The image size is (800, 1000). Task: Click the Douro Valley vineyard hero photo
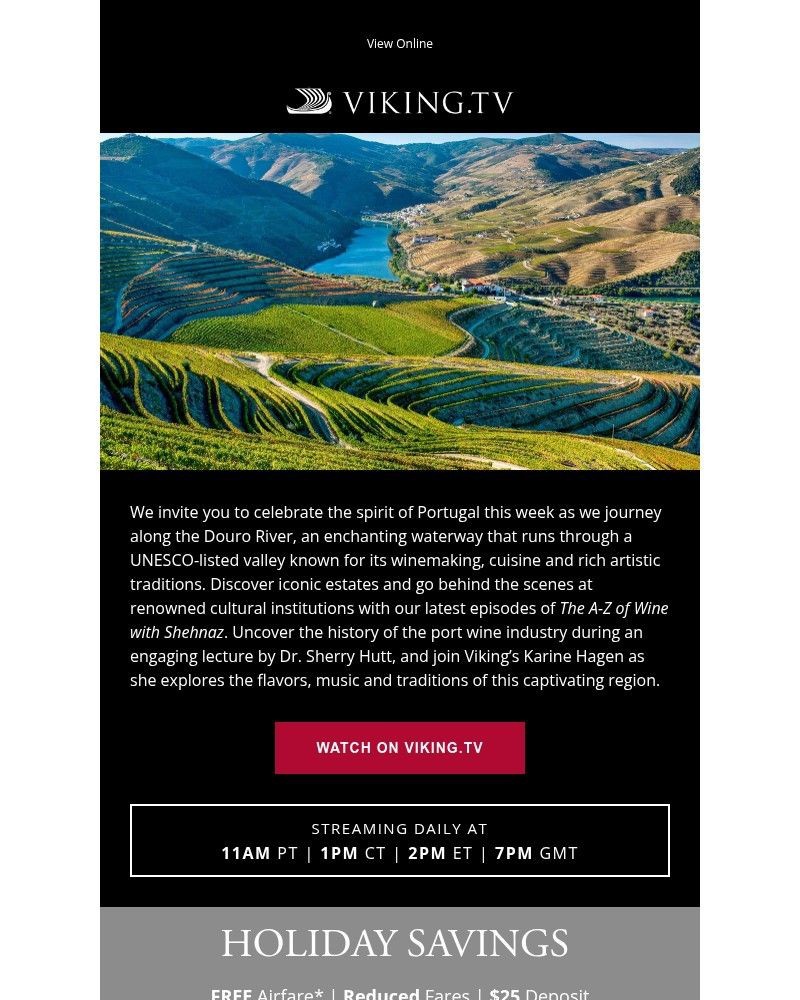pos(398,300)
